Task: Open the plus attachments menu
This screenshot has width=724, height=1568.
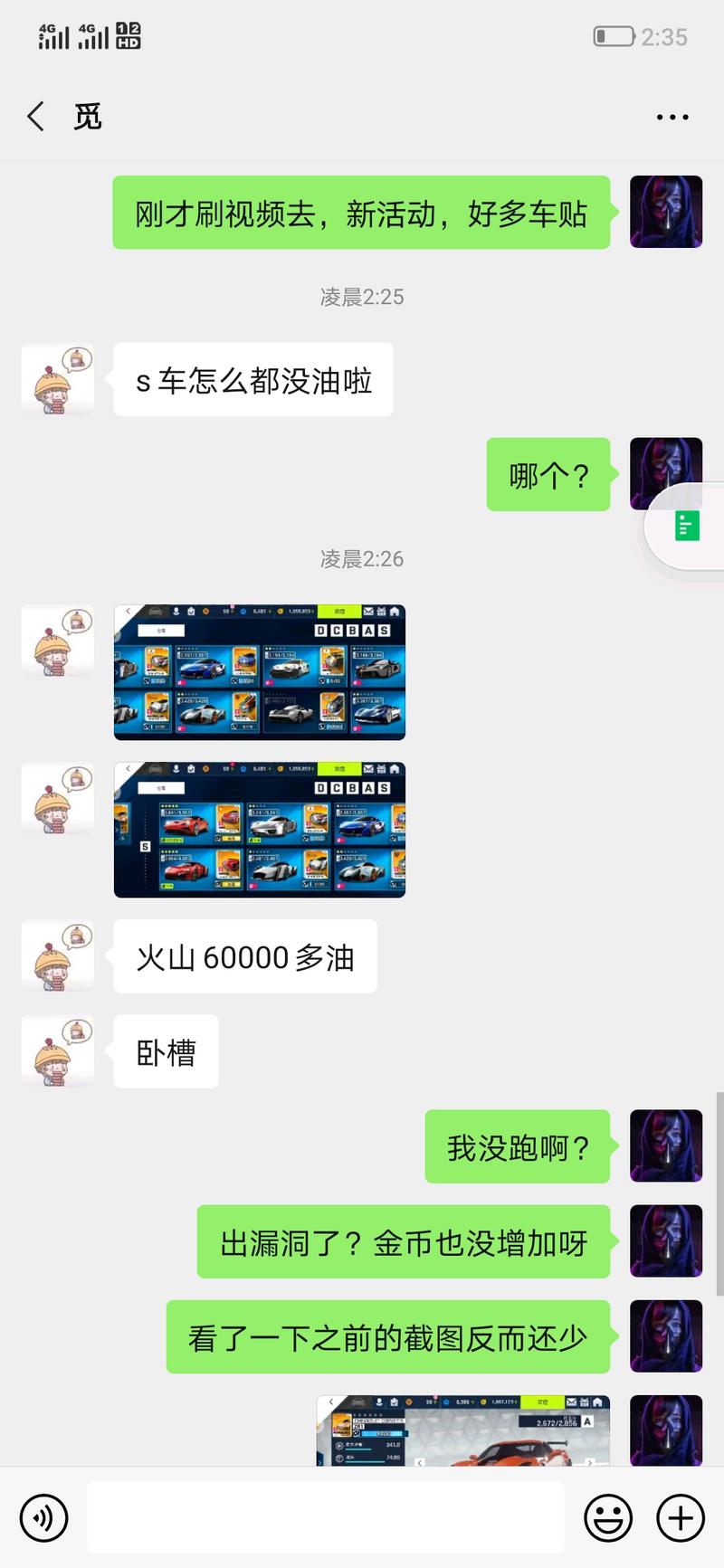Action: [681, 1517]
